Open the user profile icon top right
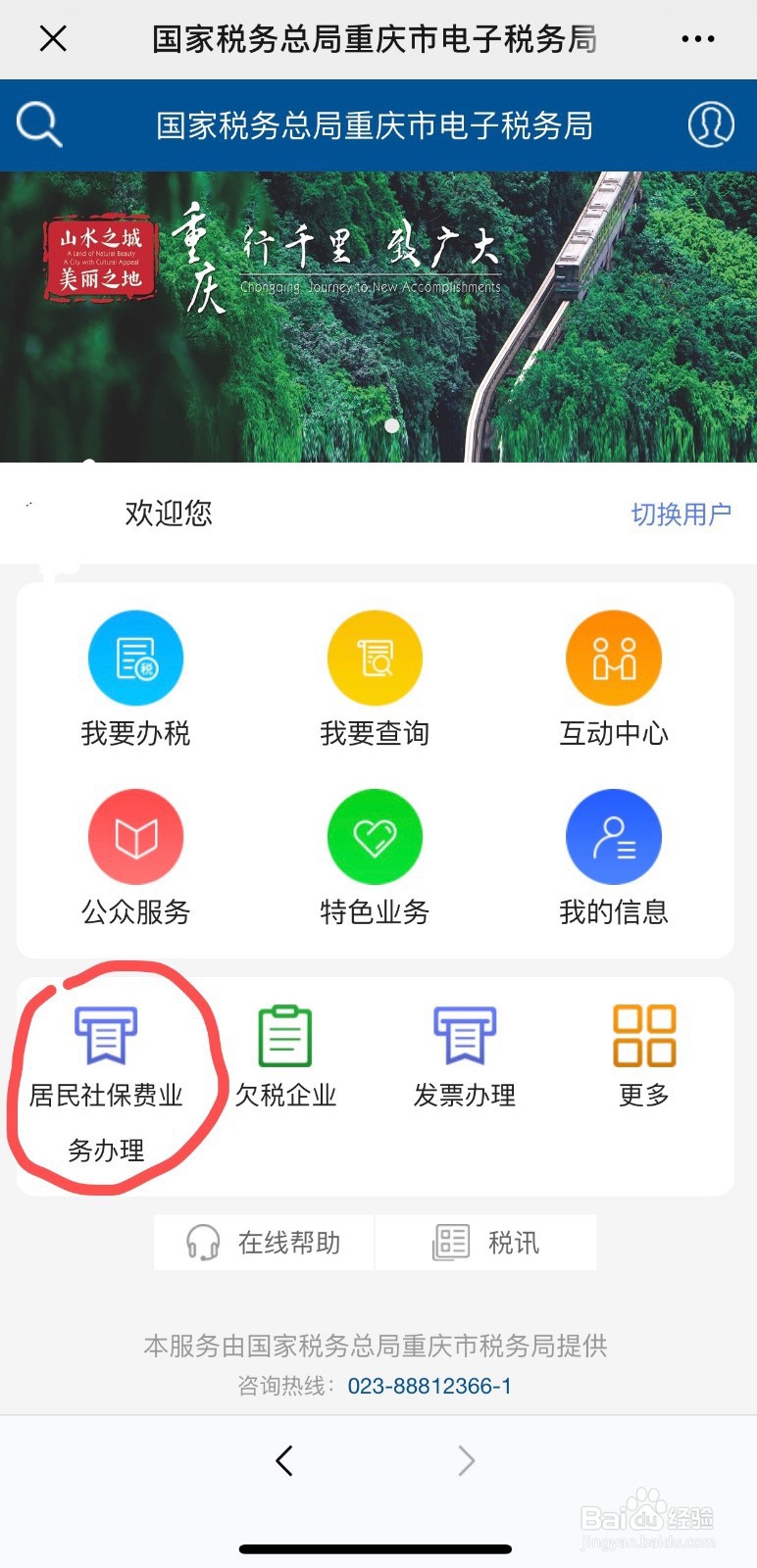Image resolution: width=757 pixels, height=1568 pixels. pyautogui.click(x=710, y=125)
